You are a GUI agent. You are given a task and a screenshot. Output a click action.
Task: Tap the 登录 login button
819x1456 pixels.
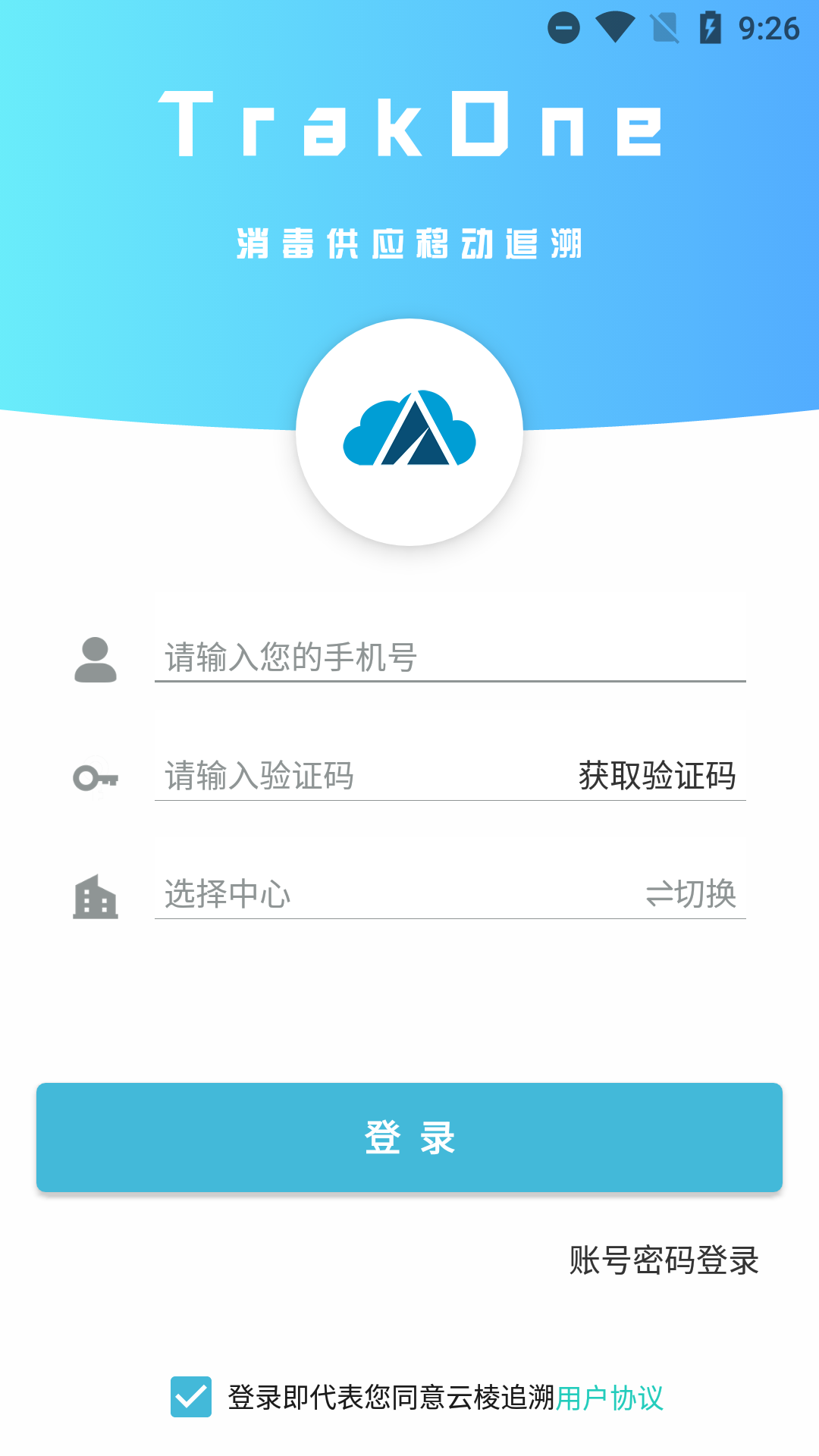tap(409, 1137)
